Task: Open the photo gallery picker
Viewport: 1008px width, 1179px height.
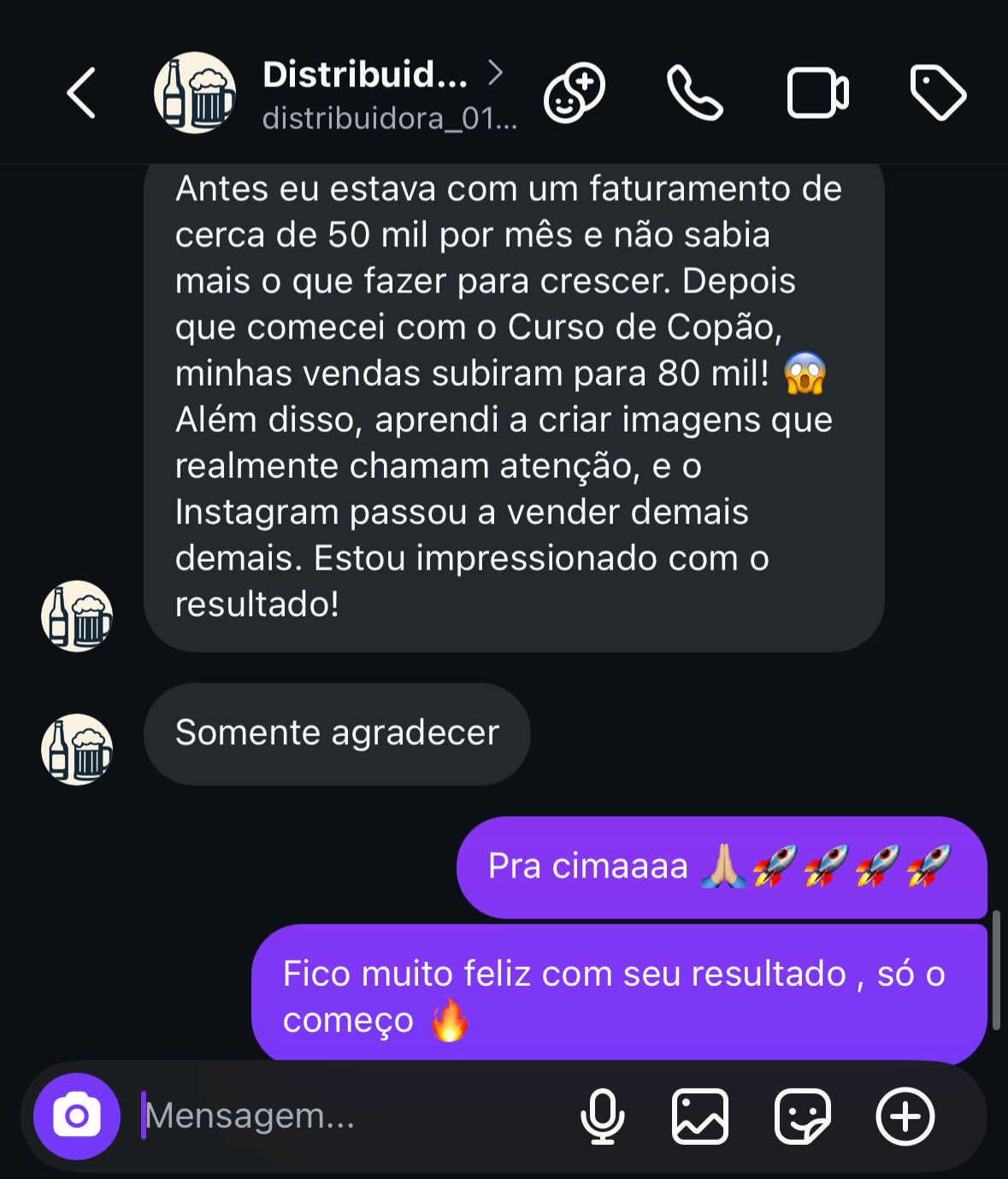Action: 701,1114
